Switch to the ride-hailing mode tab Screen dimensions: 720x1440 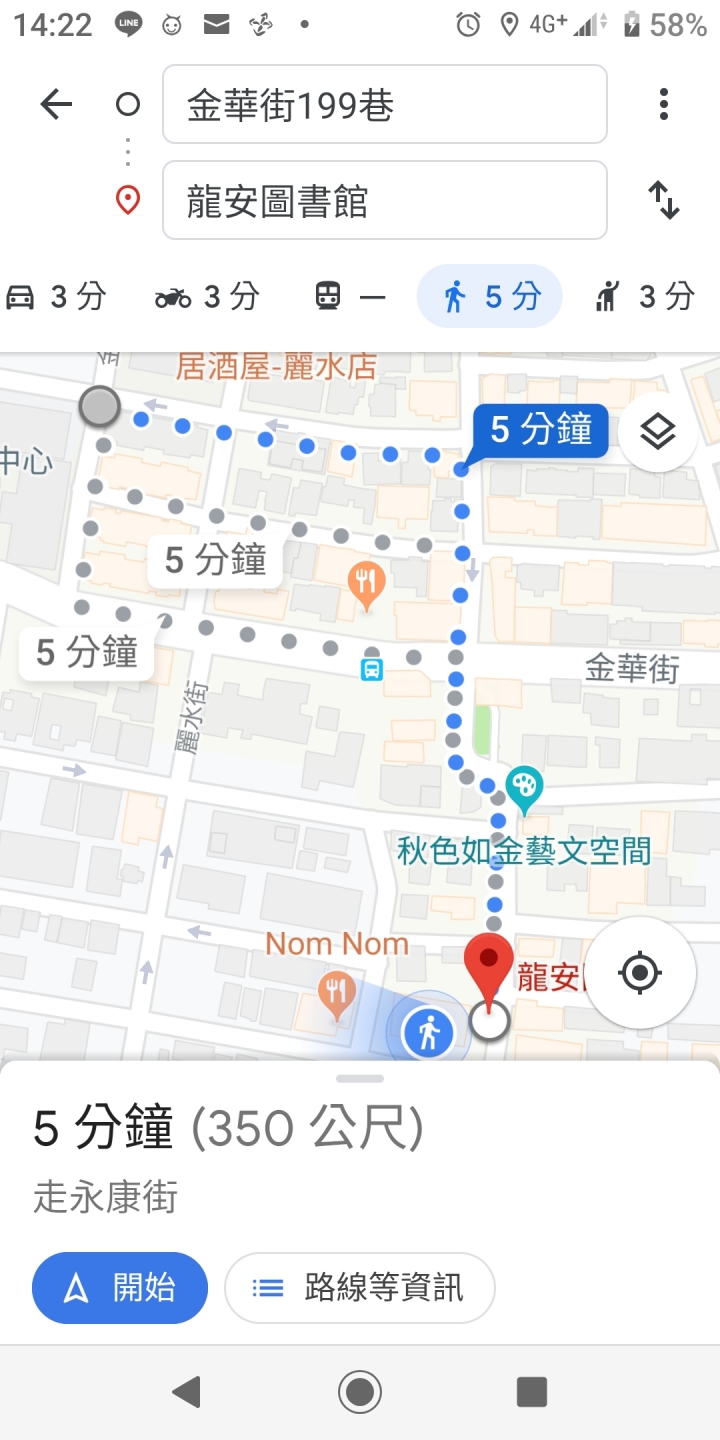(644, 297)
